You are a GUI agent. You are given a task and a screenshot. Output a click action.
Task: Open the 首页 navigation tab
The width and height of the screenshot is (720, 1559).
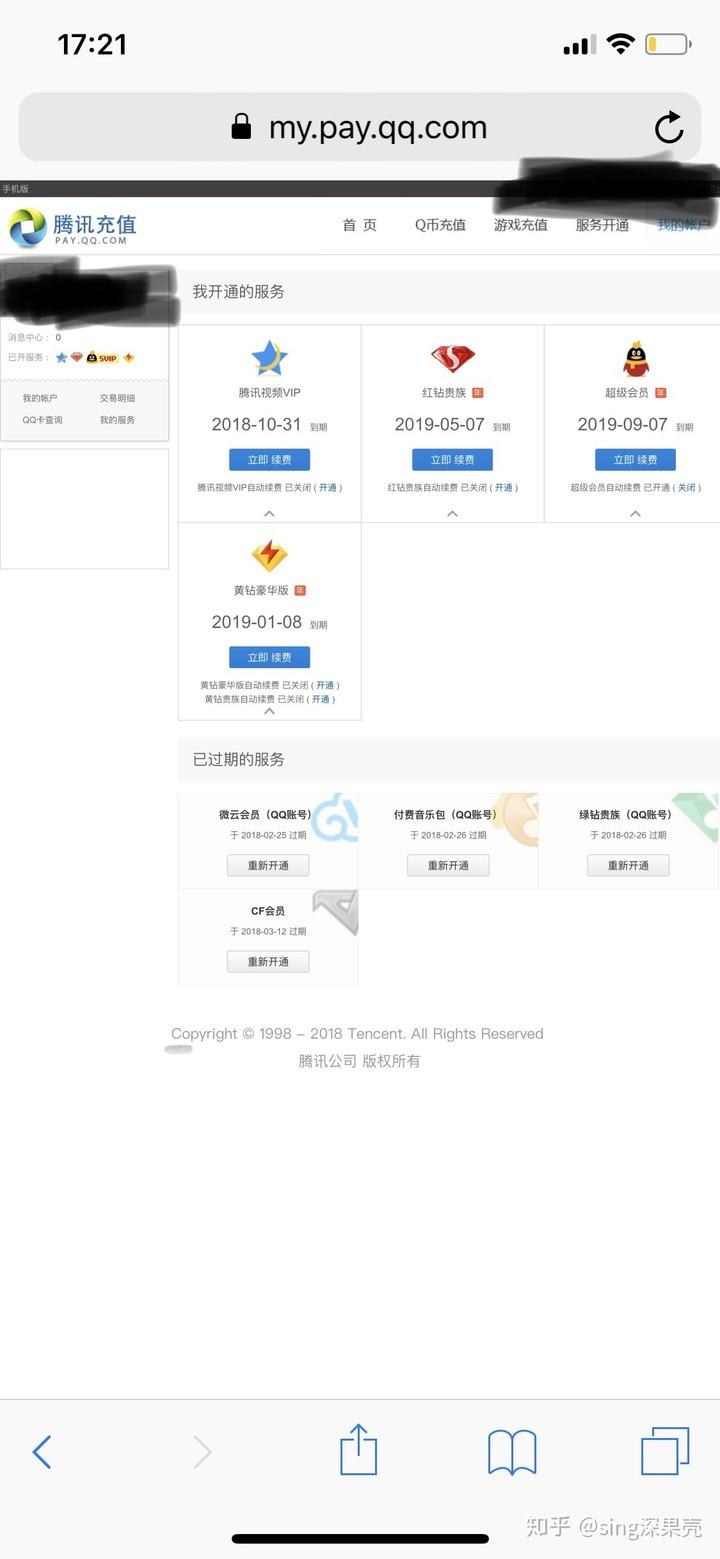click(359, 225)
